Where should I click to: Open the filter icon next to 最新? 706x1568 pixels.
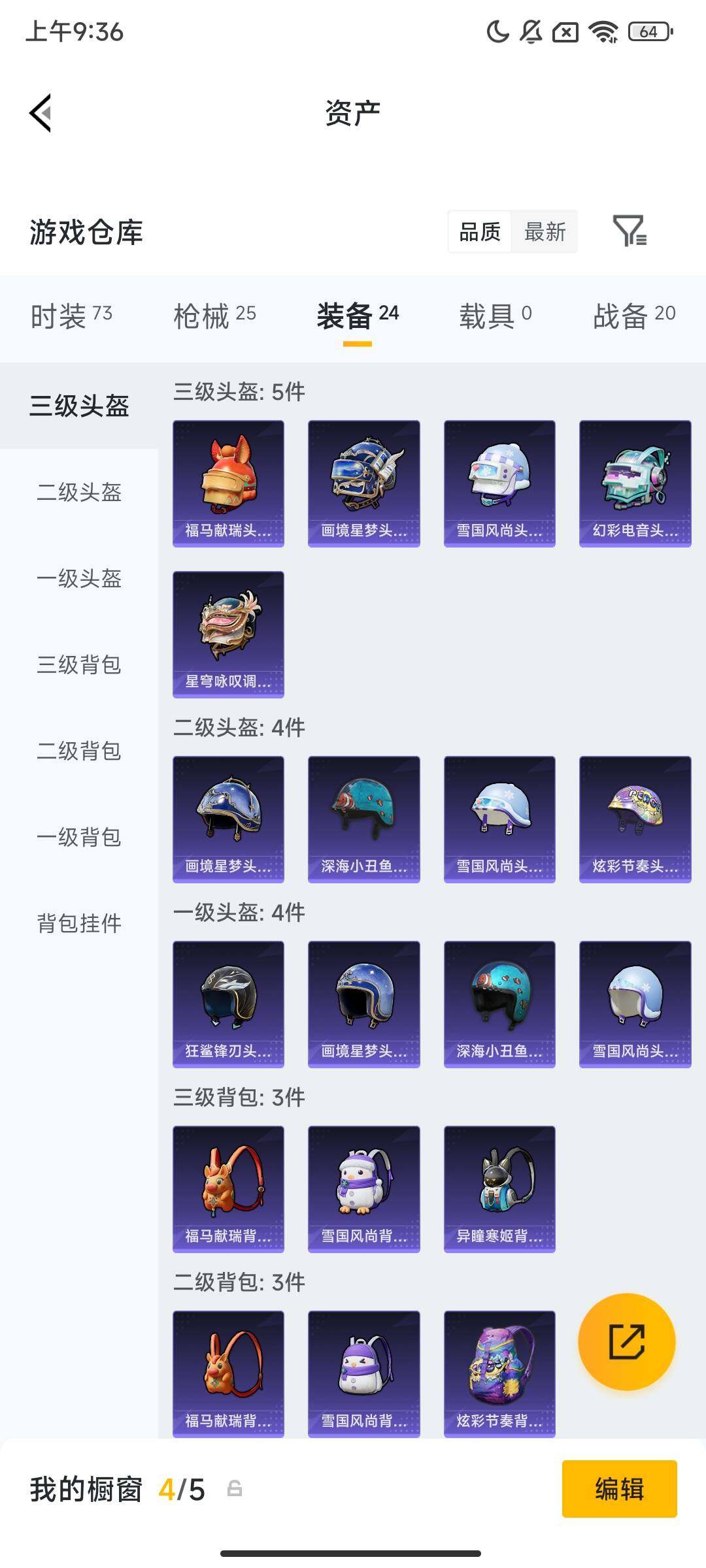pyautogui.click(x=630, y=231)
